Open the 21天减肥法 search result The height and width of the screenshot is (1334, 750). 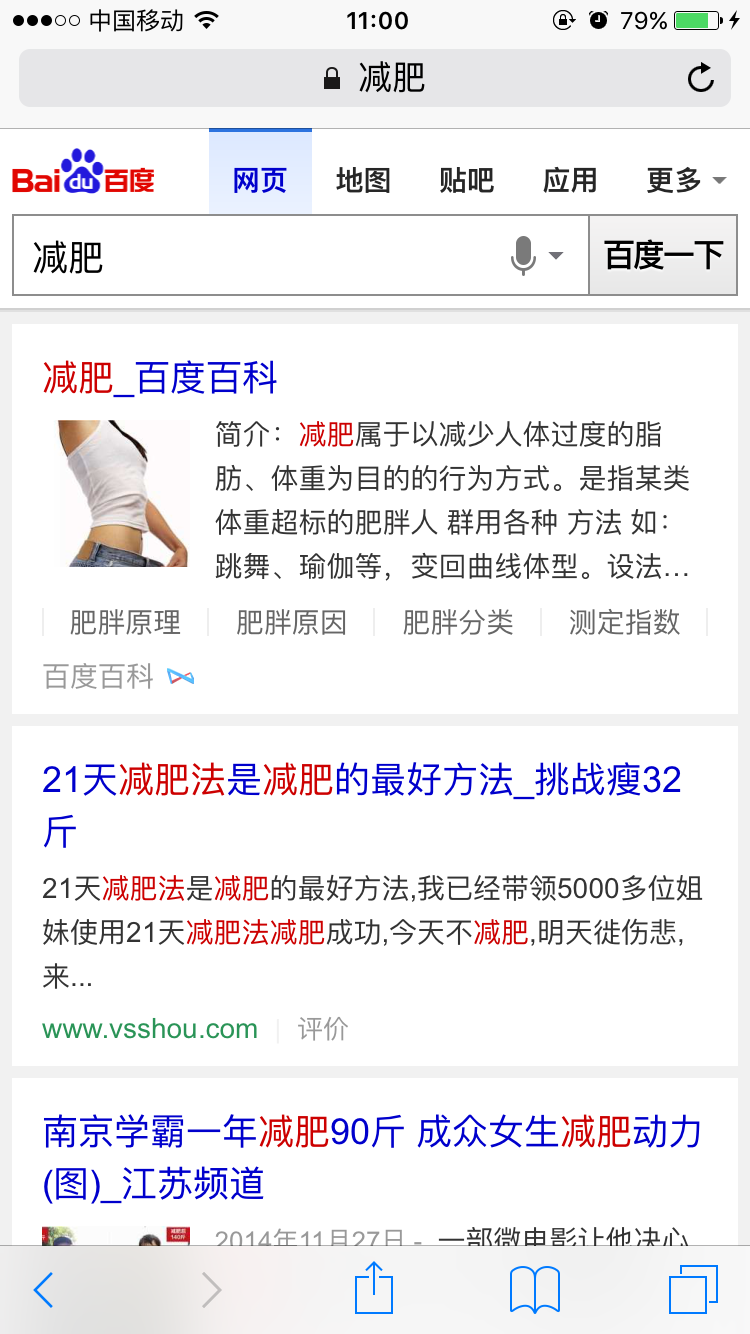click(361, 781)
